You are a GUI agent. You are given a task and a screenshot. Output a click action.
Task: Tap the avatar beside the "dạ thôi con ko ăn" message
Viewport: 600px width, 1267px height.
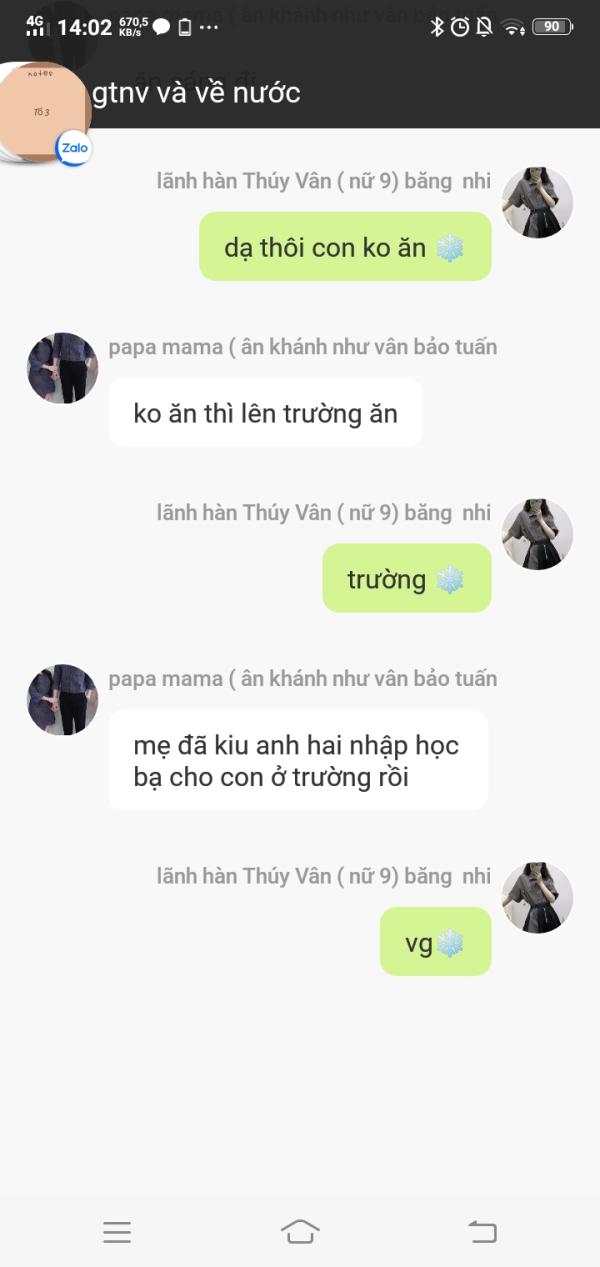pos(537,202)
